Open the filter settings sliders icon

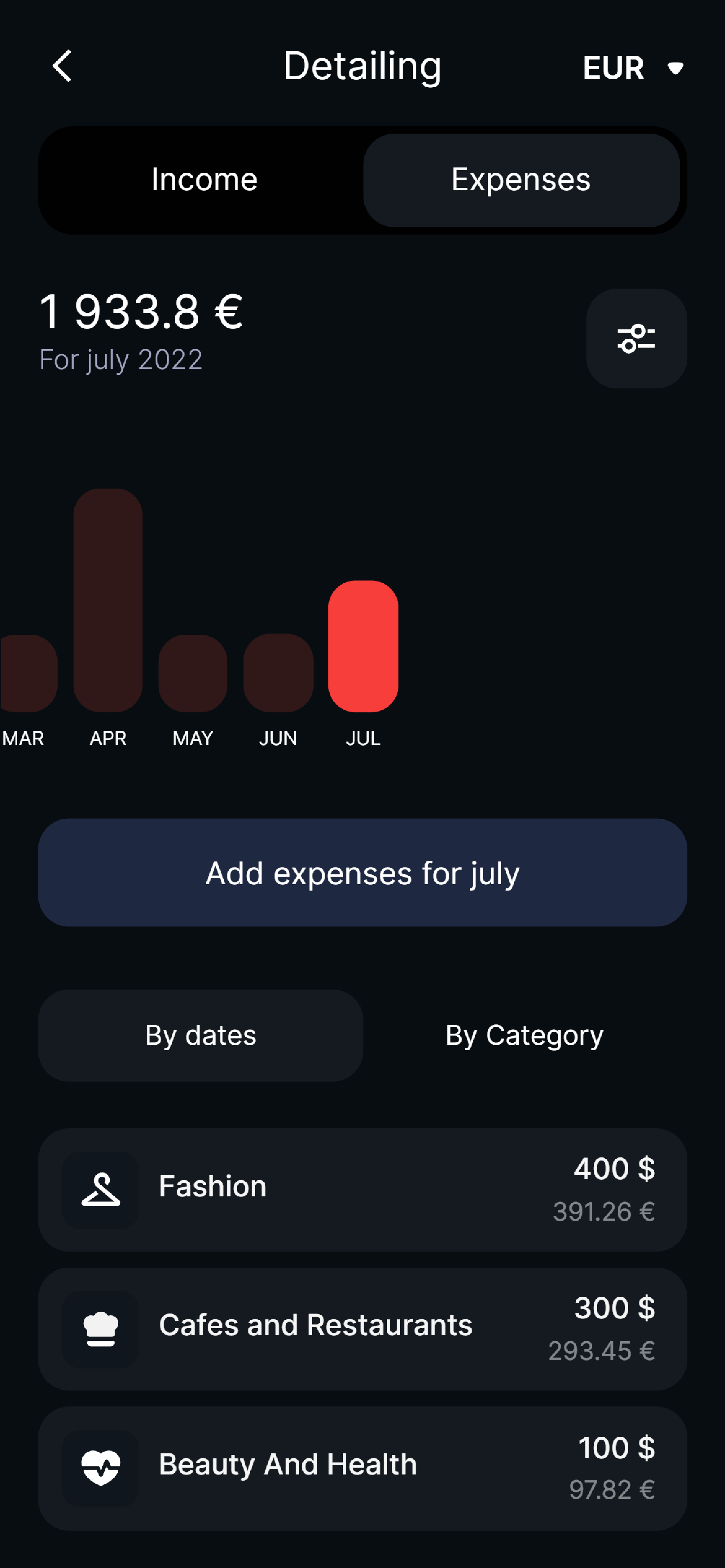click(x=636, y=339)
